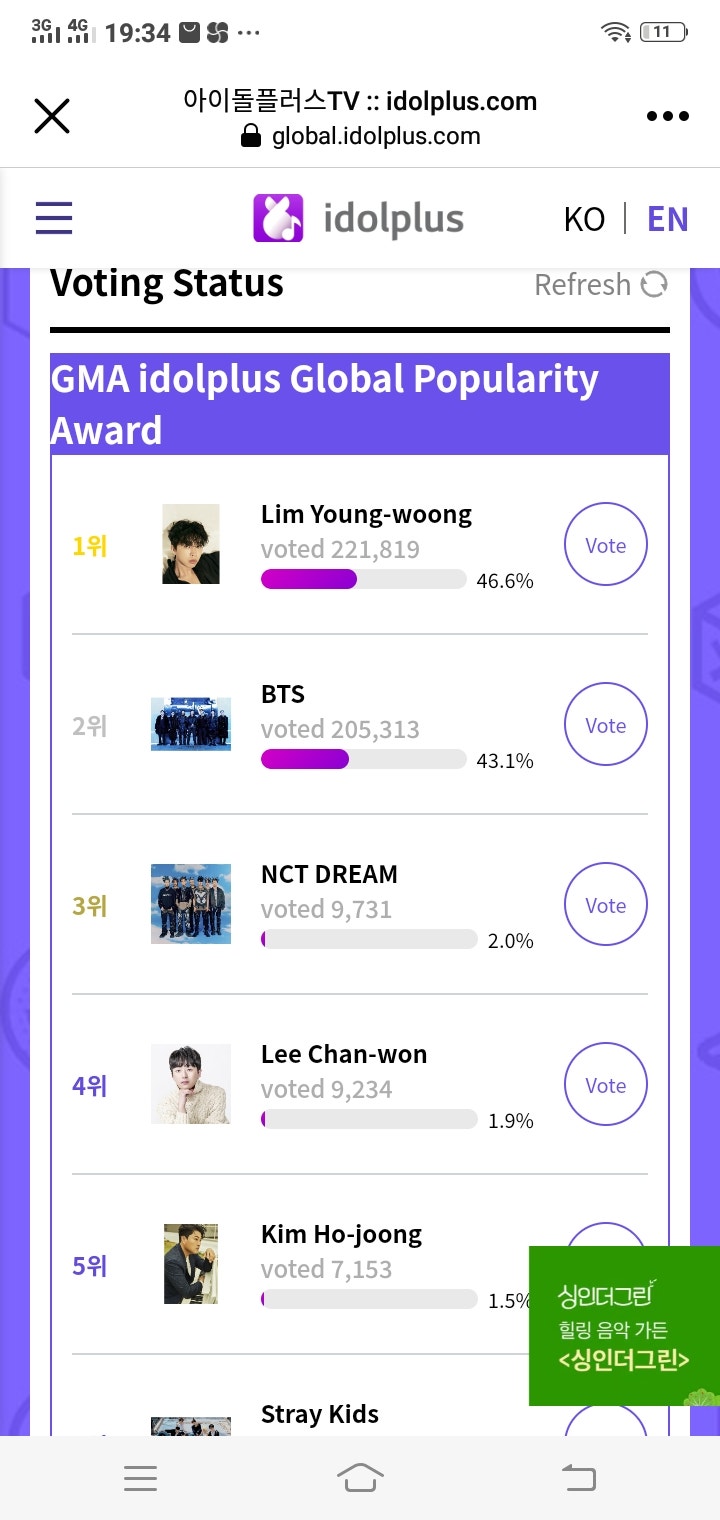
Task: Open the browser options via the three-dot icon
Action: tap(666, 115)
